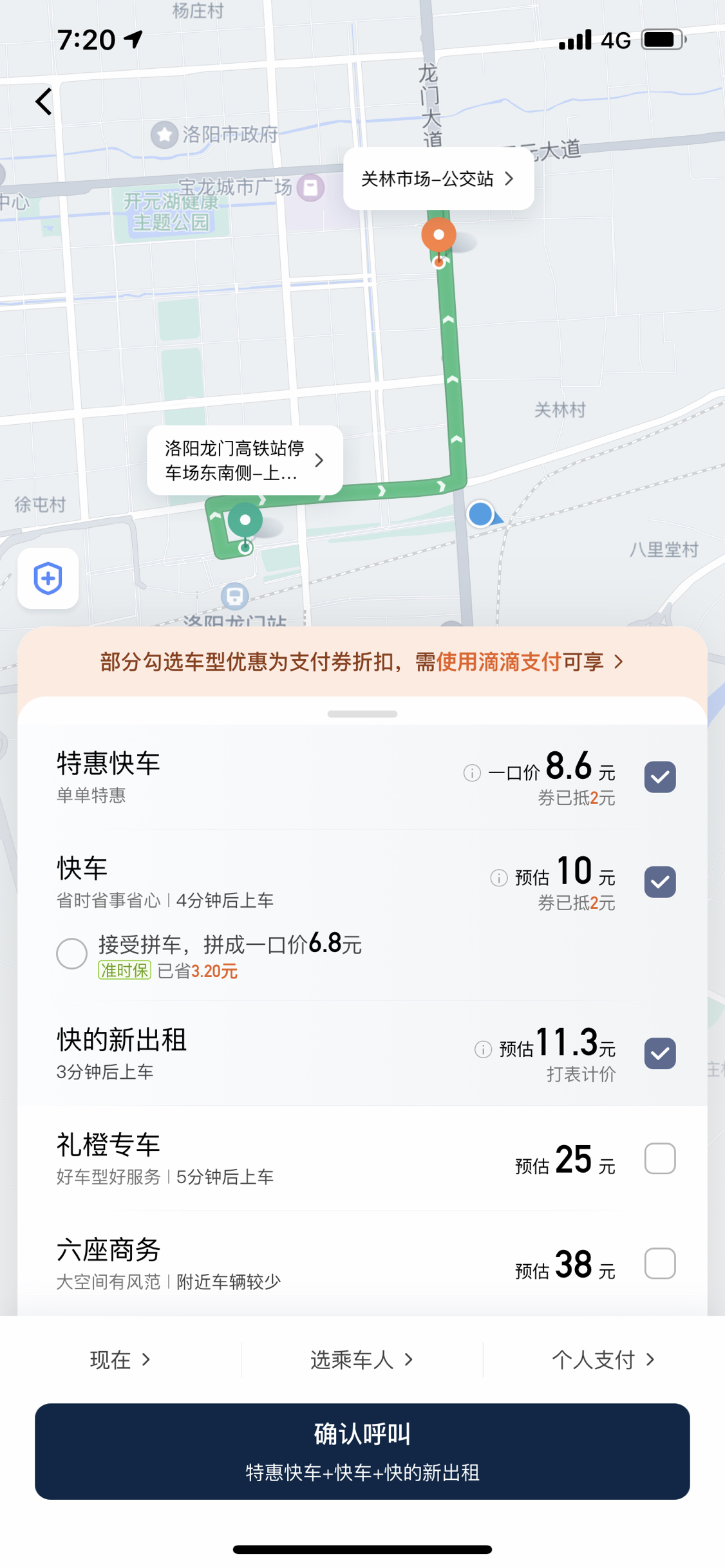Screen dimensions: 725x1568
Task: Show 快的新出租 price info icon
Action: [483, 1049]
